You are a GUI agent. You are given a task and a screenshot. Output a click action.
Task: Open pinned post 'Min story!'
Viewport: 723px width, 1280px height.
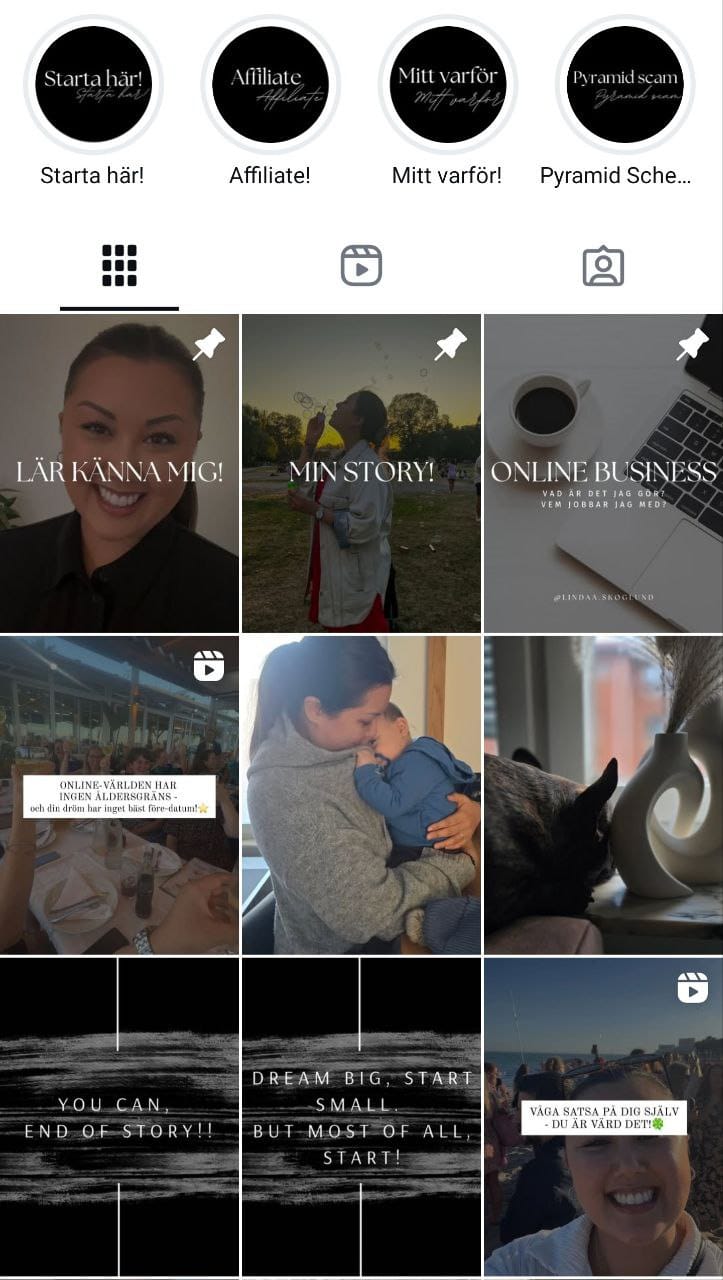click(x=361, y=473)
